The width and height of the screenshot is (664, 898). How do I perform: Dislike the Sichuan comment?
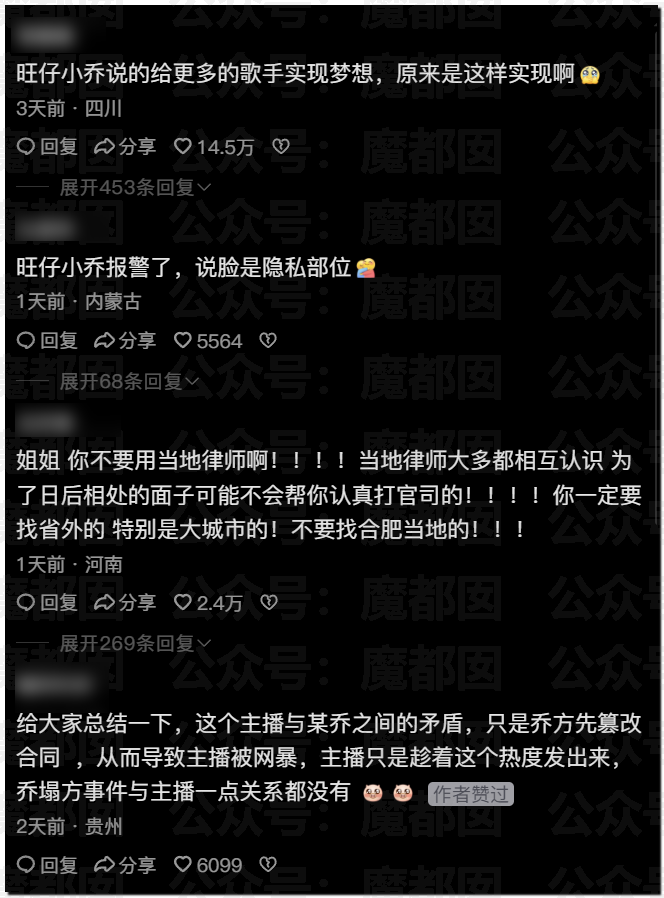[281, 147]
